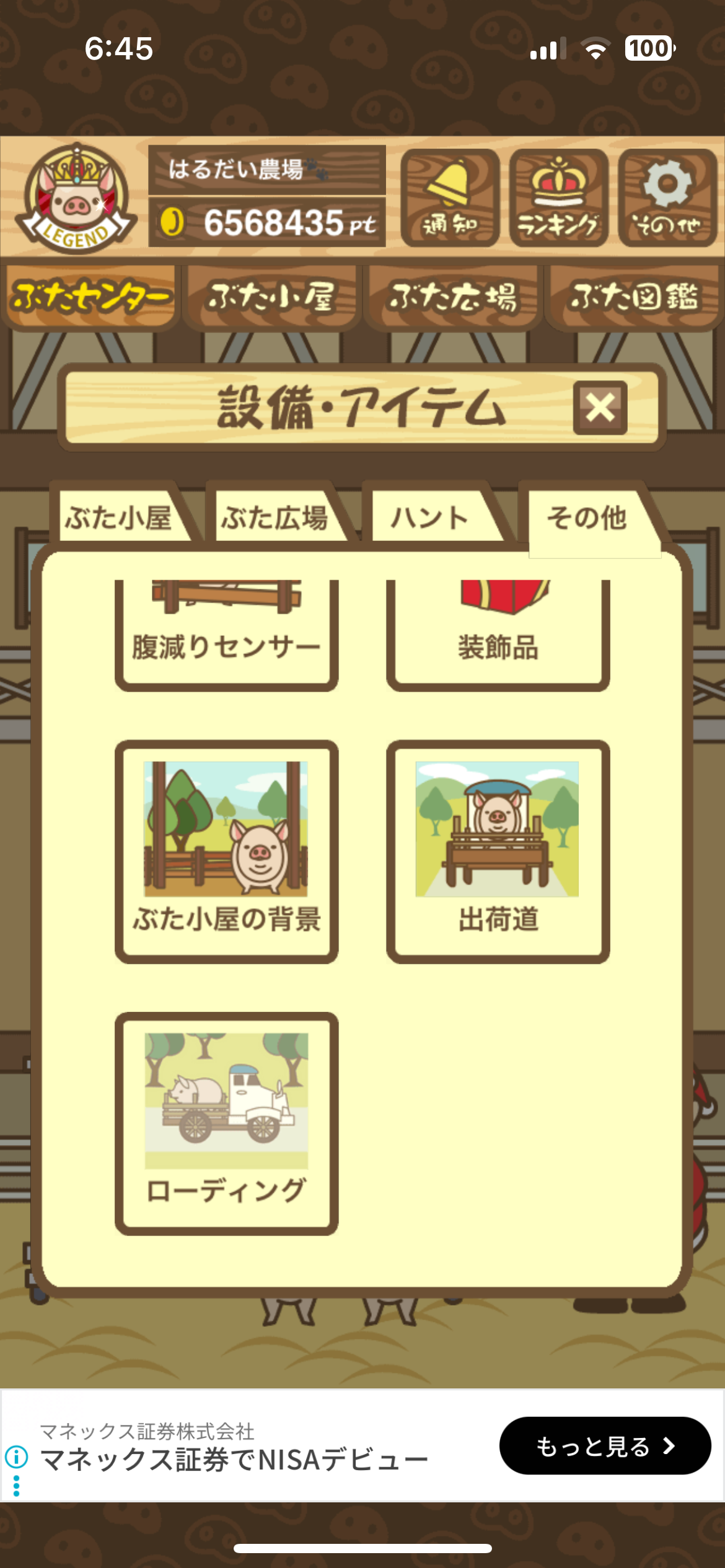Go to the ぶた小屋 main wooden tab
The image size is (725, 1568).
click(x=271, y=297)
